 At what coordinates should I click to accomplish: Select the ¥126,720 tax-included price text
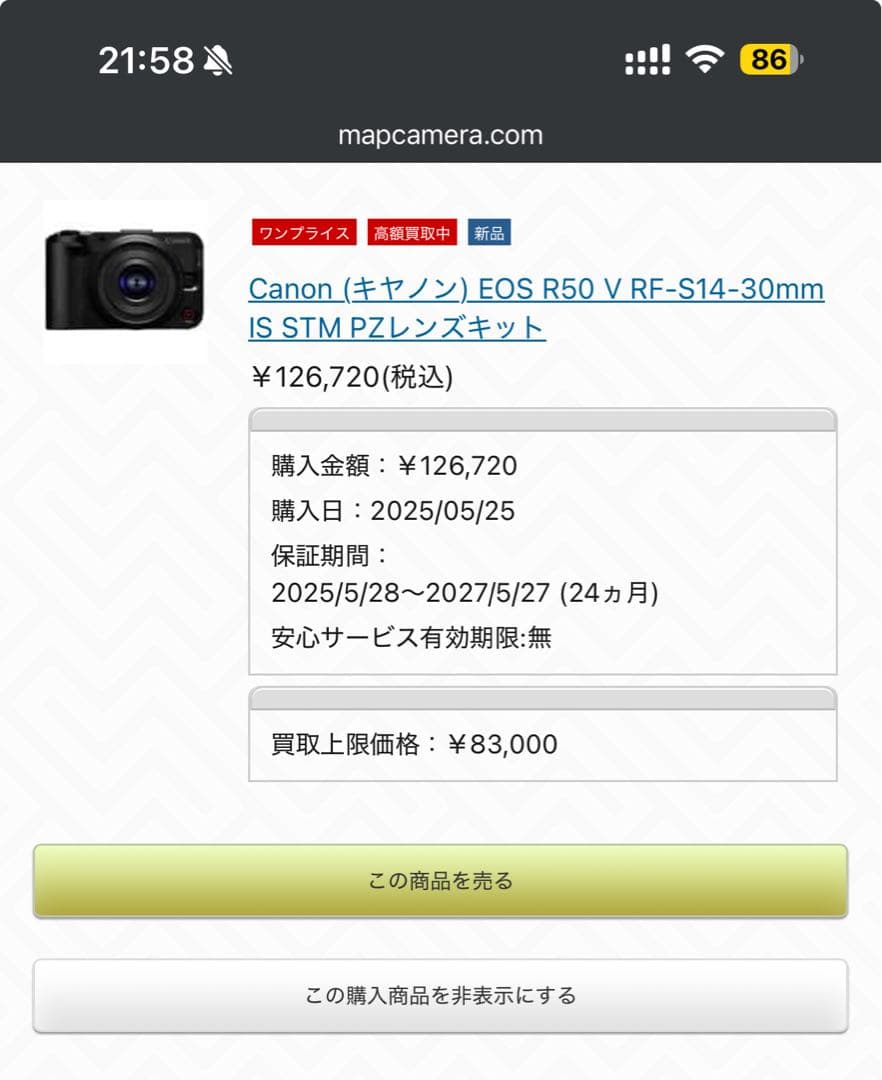click(x=352, y=378)
